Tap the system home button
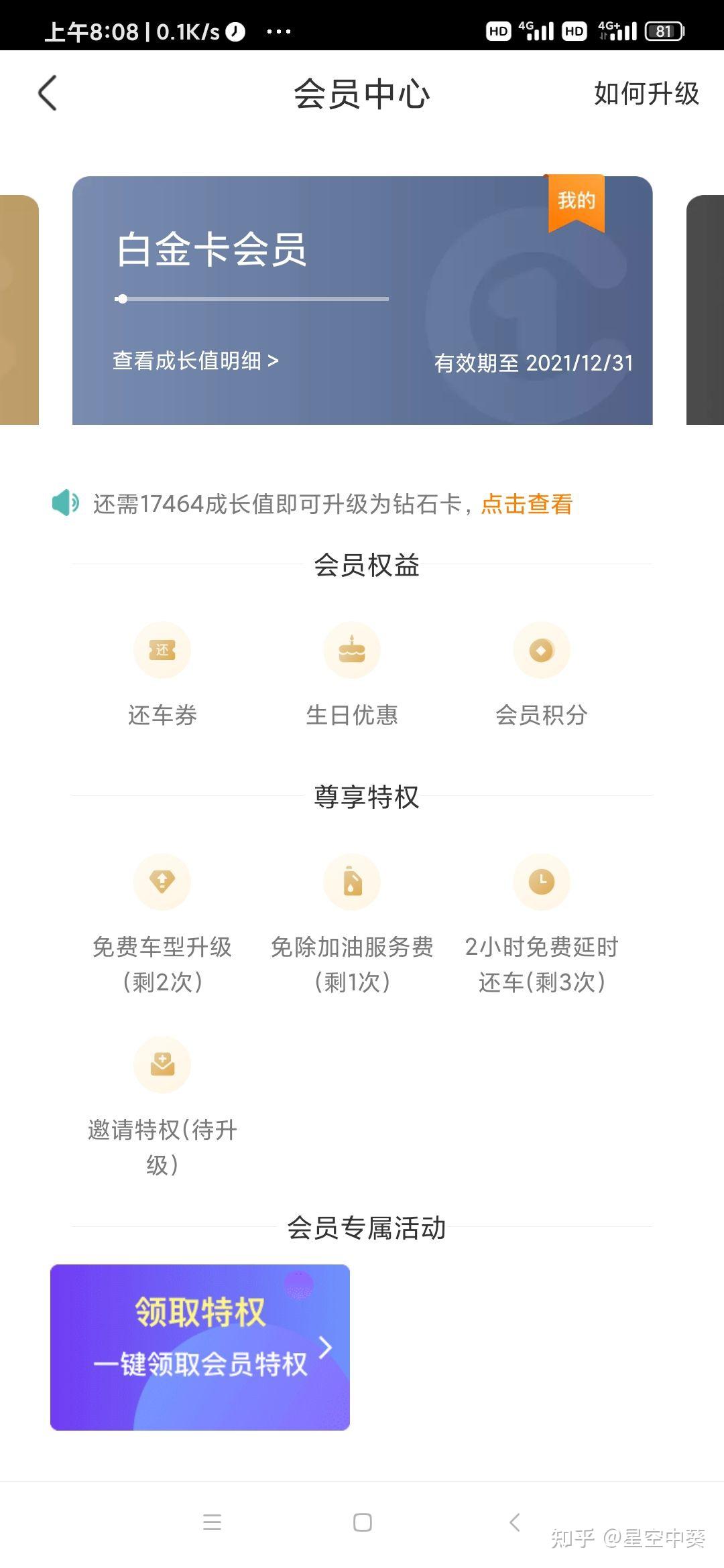 click(362, 1522)
